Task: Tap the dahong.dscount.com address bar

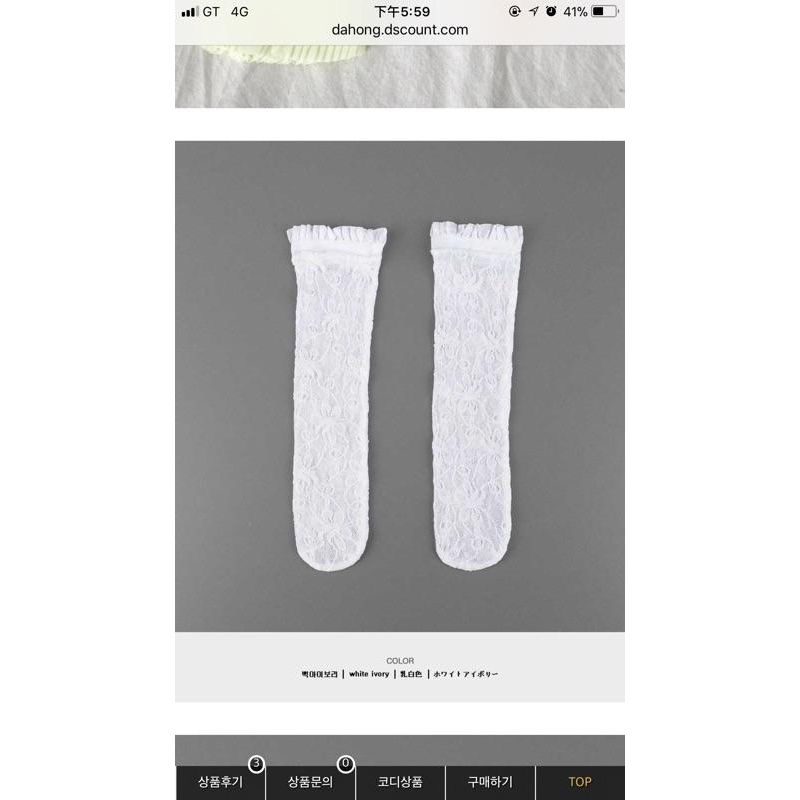Action: pyautogui.click(x=400, y=30)
